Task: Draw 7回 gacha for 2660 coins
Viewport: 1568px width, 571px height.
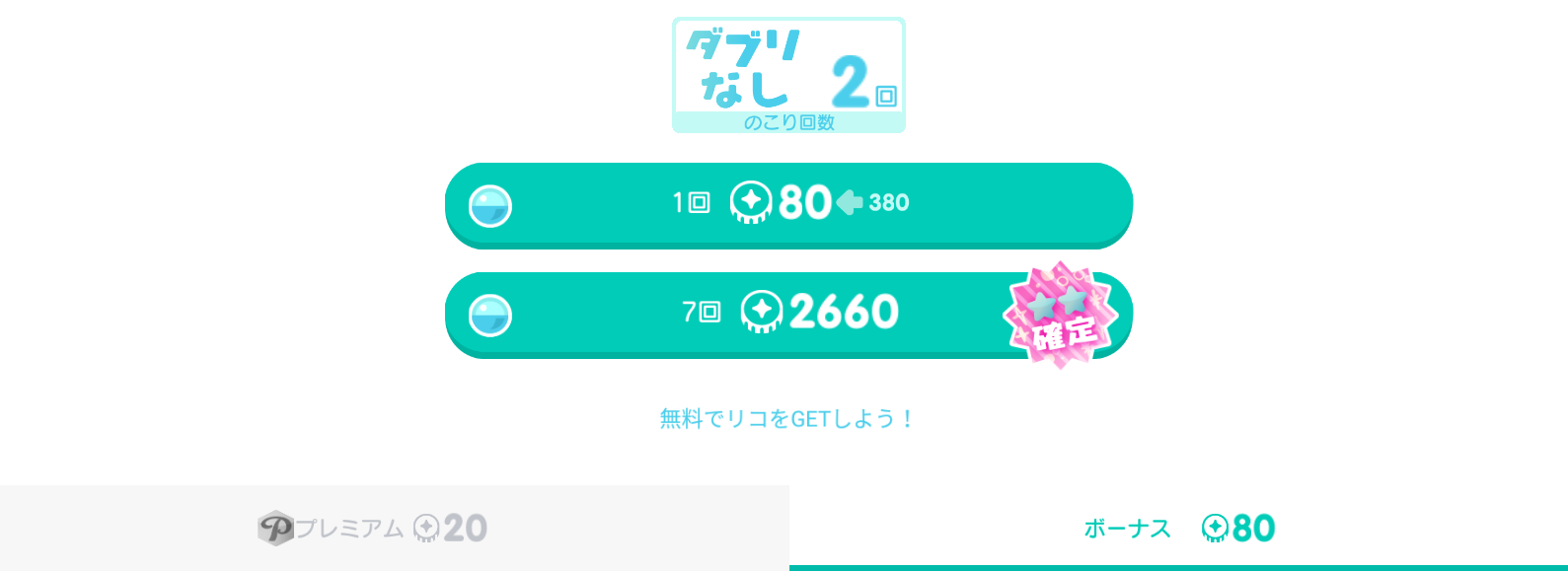Action: tap(788, 314)
